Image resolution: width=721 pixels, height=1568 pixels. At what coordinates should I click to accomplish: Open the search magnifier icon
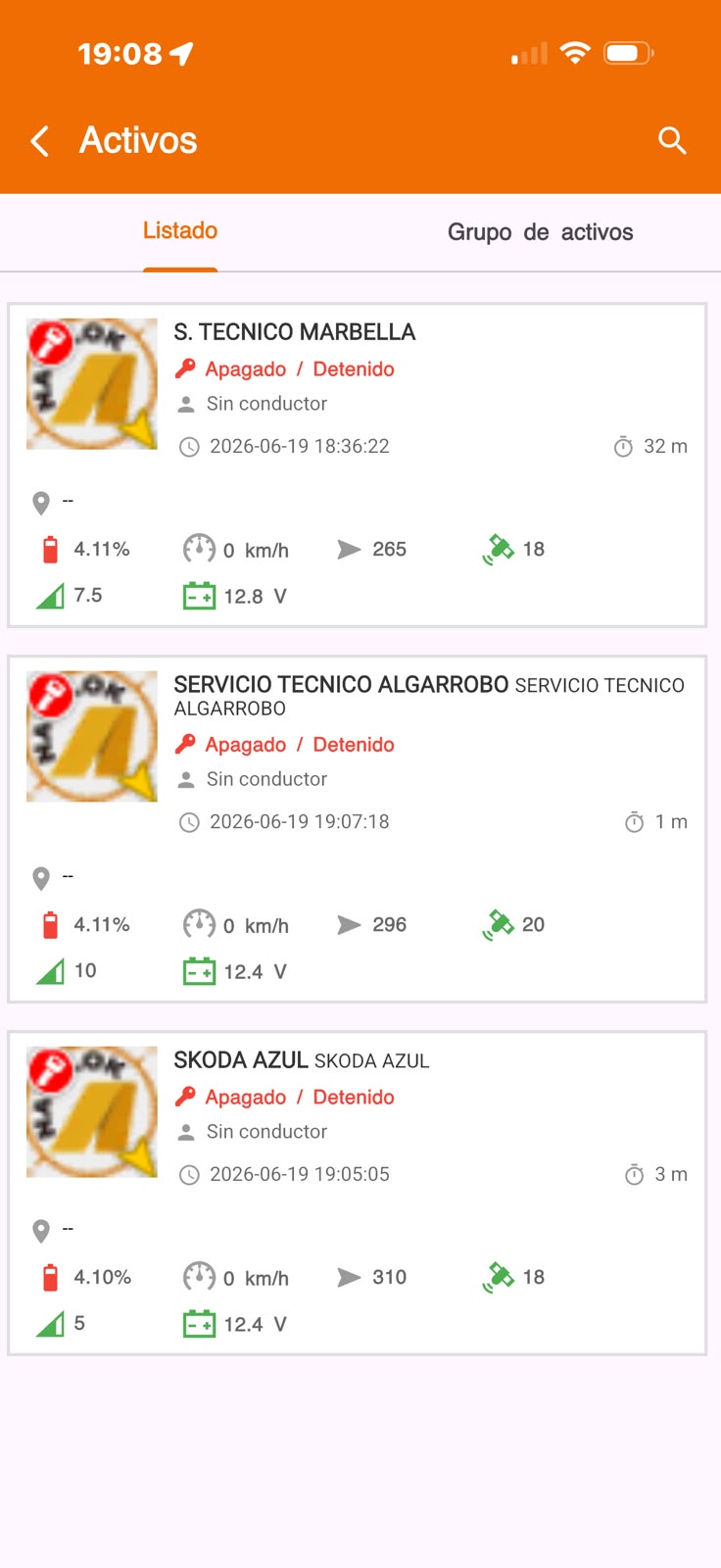coord(672,141)
